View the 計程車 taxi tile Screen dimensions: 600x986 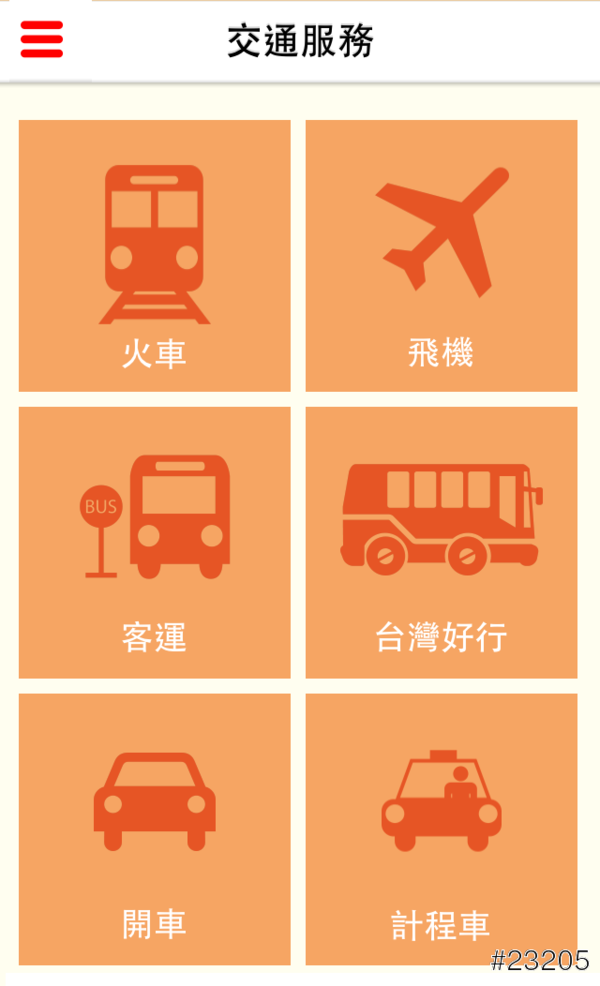tap(441, 829)
